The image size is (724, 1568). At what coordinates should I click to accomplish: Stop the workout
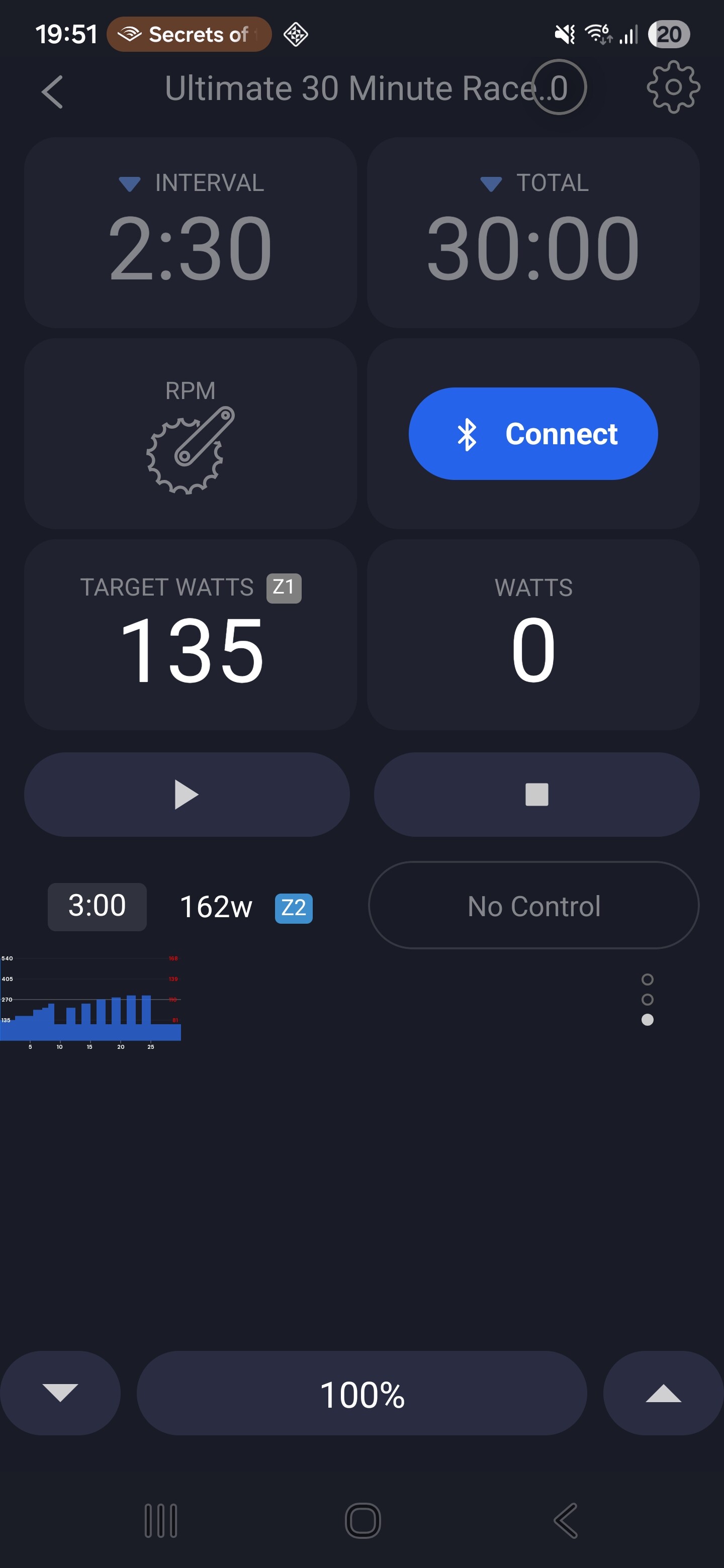pos(536,795)
